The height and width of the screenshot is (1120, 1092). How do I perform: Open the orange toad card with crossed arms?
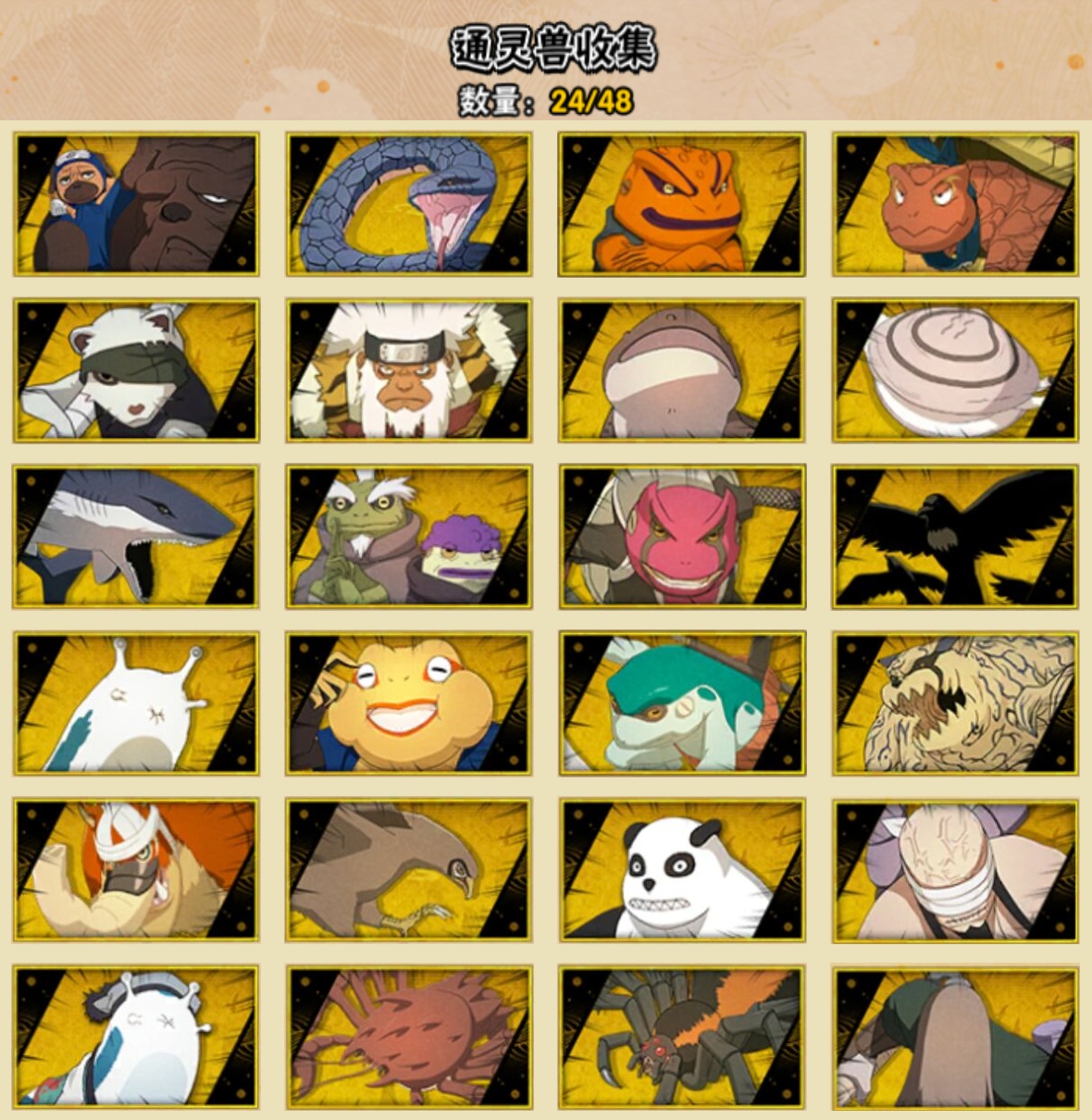[681, 205]
